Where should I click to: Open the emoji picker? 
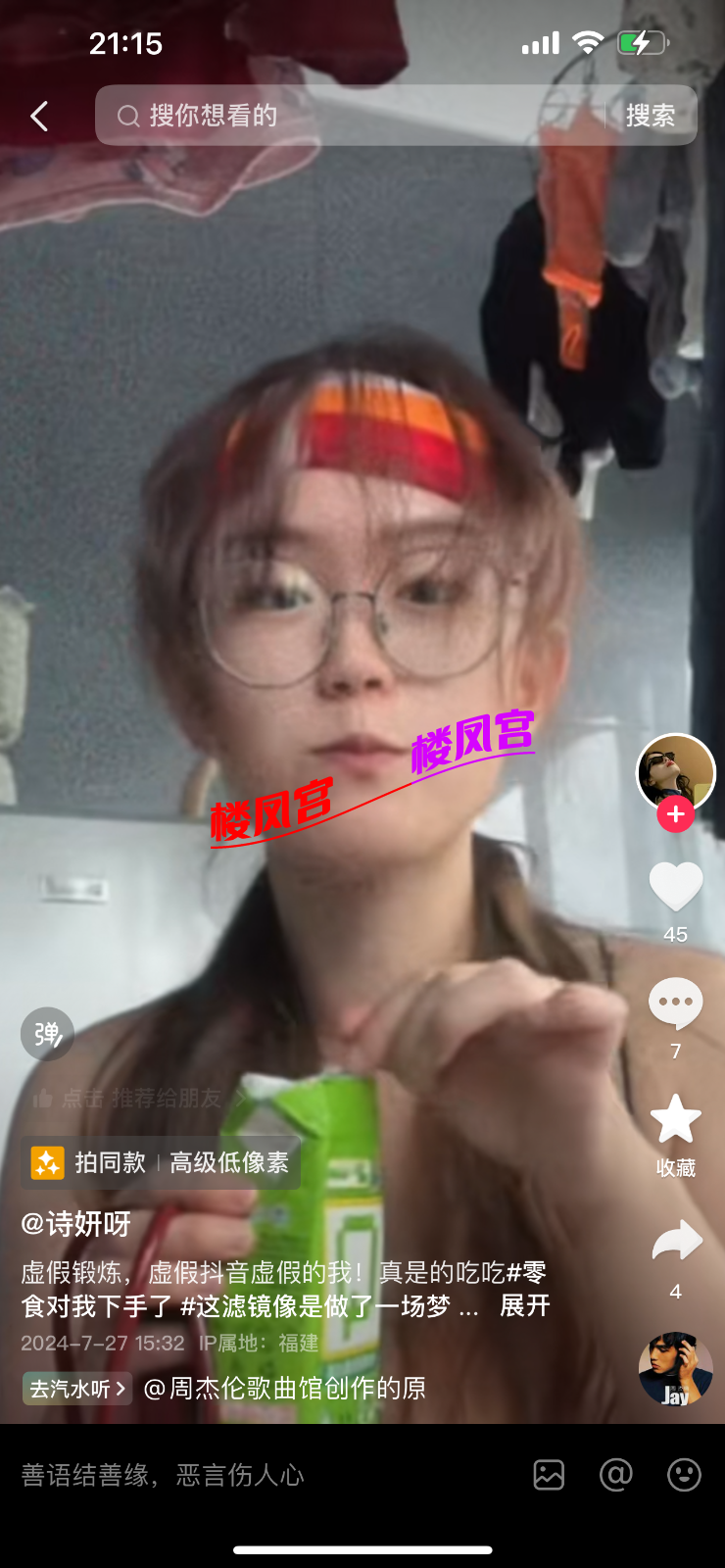tap(684, 1475)
